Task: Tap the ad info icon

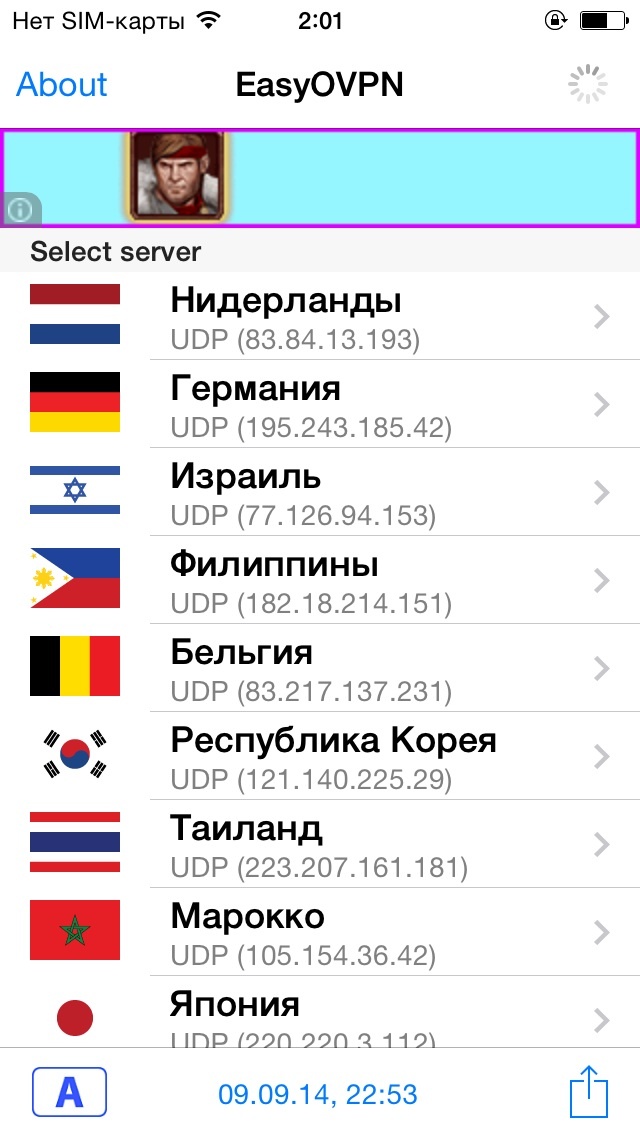Action: tap(21, 209)
